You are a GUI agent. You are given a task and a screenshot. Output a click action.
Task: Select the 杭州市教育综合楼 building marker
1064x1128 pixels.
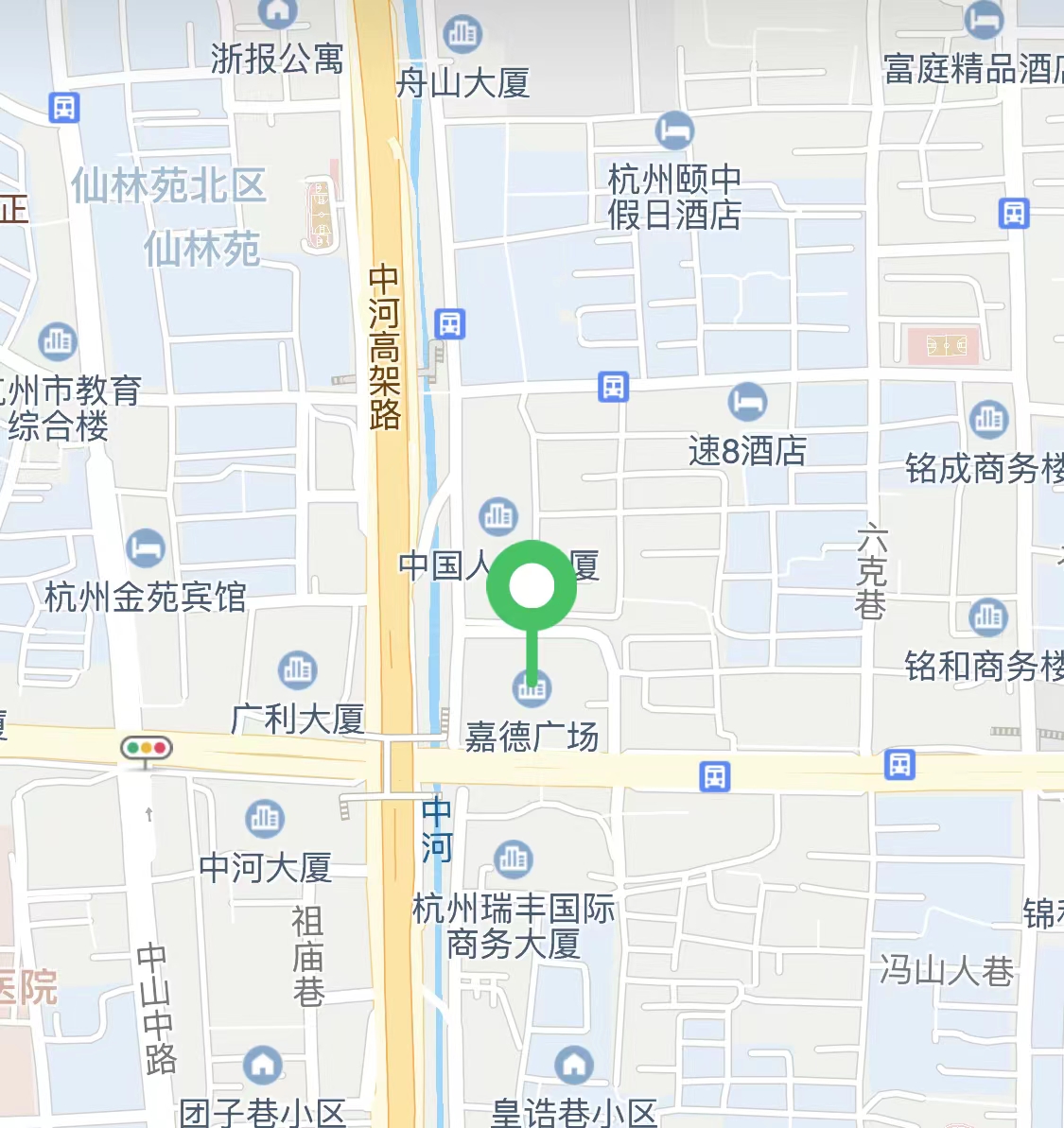click(x=58, y=340)
